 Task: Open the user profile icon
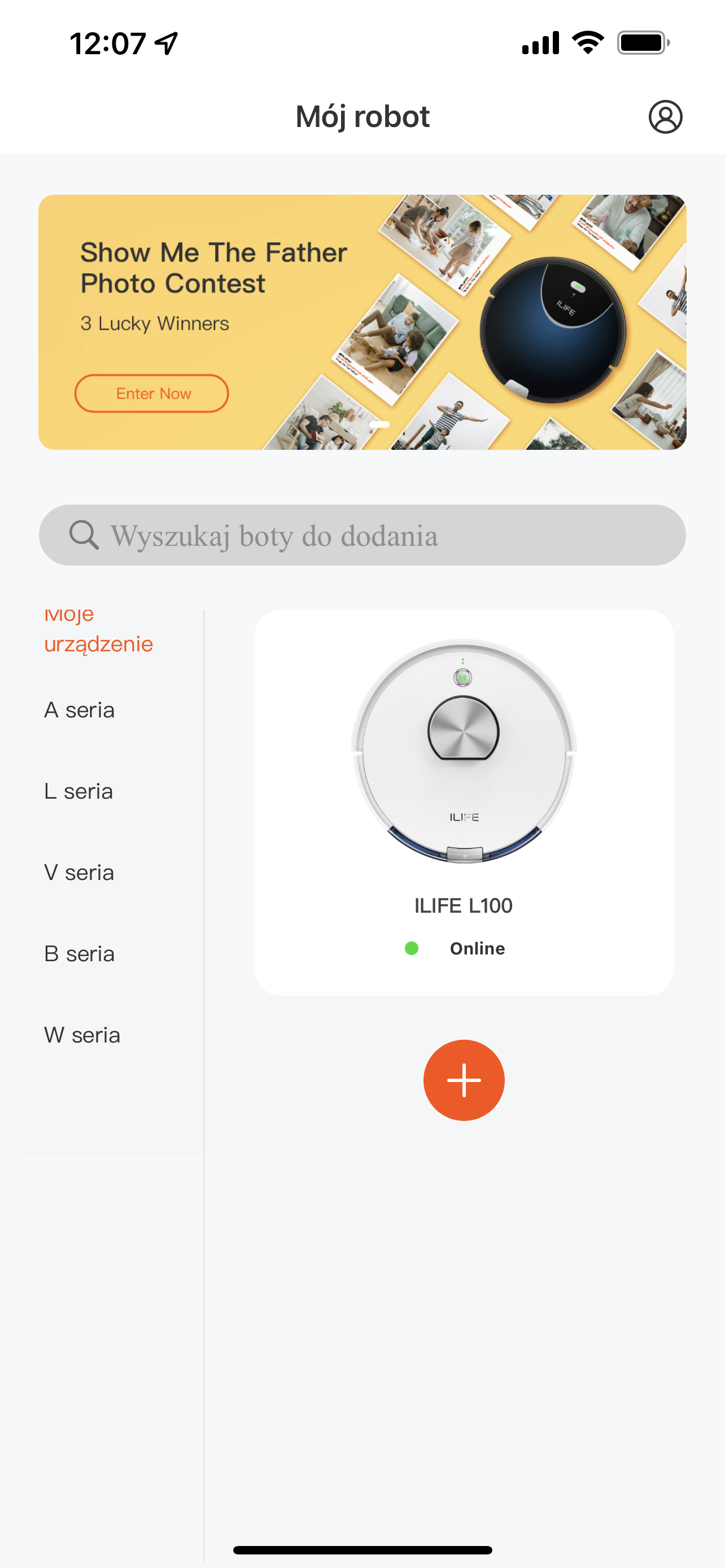(665, 117)
